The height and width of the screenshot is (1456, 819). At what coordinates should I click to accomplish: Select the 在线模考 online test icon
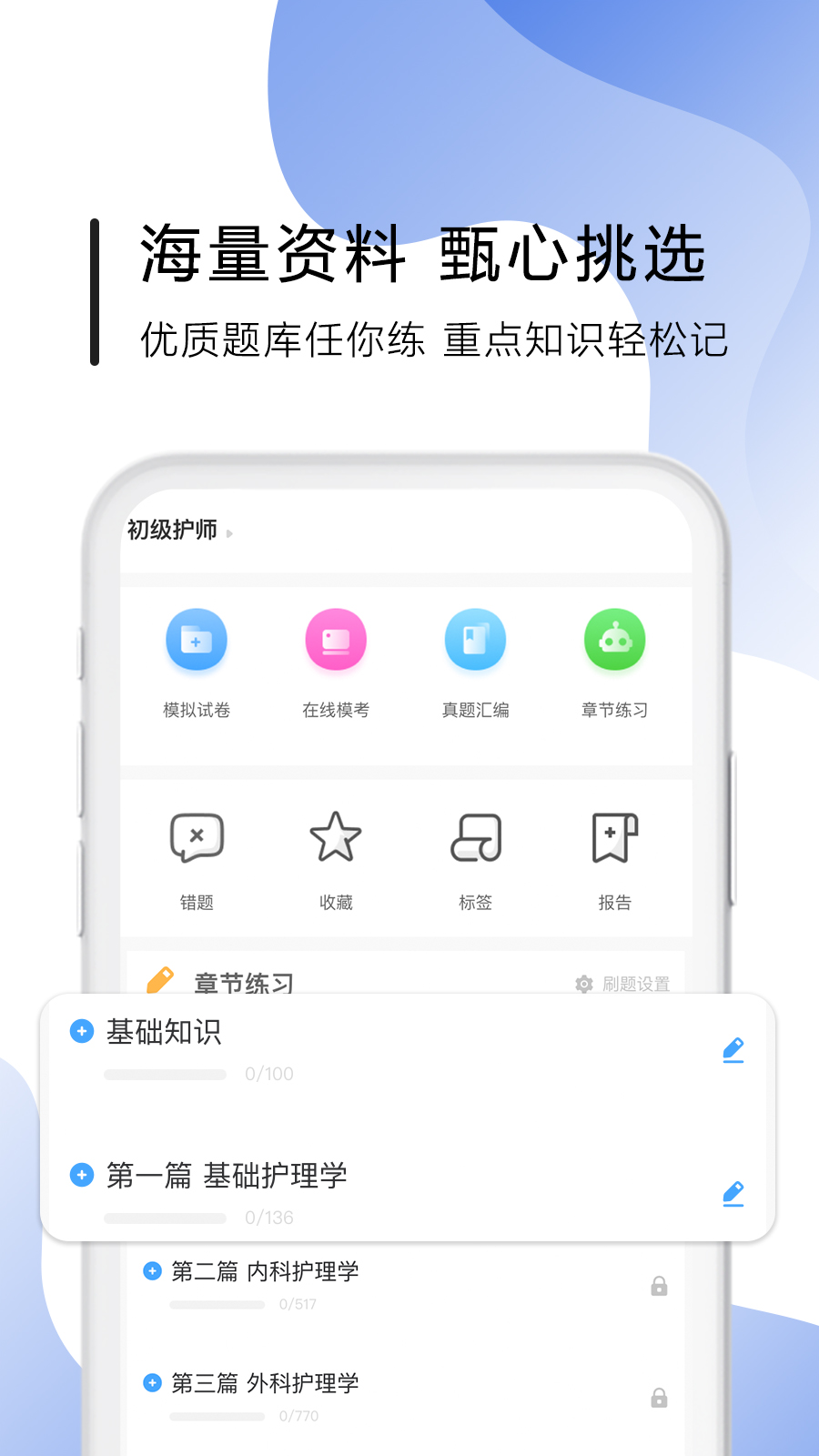tap(336, 640)
